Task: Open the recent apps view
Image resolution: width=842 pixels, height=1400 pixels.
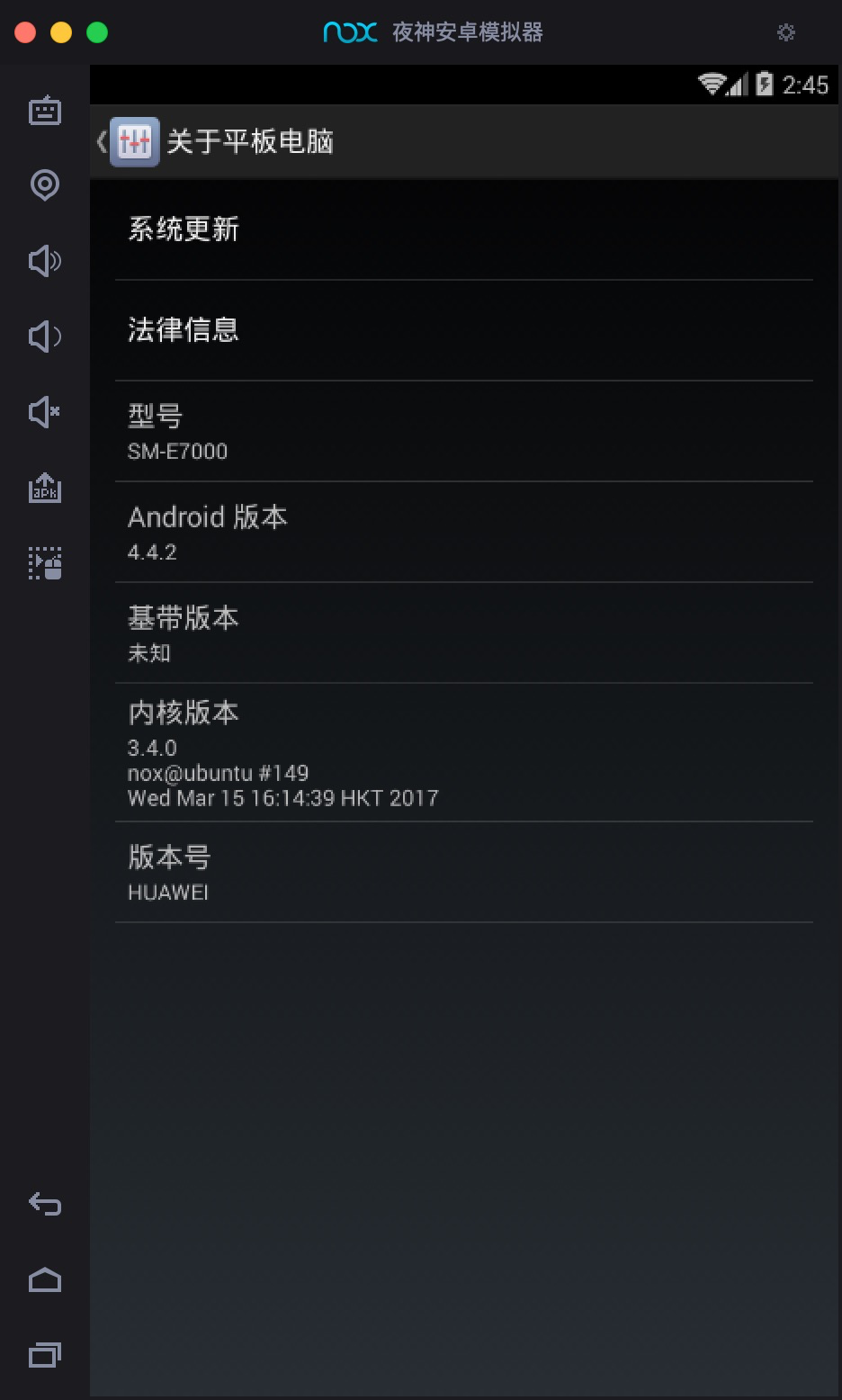Action: tap(45, 1355)
